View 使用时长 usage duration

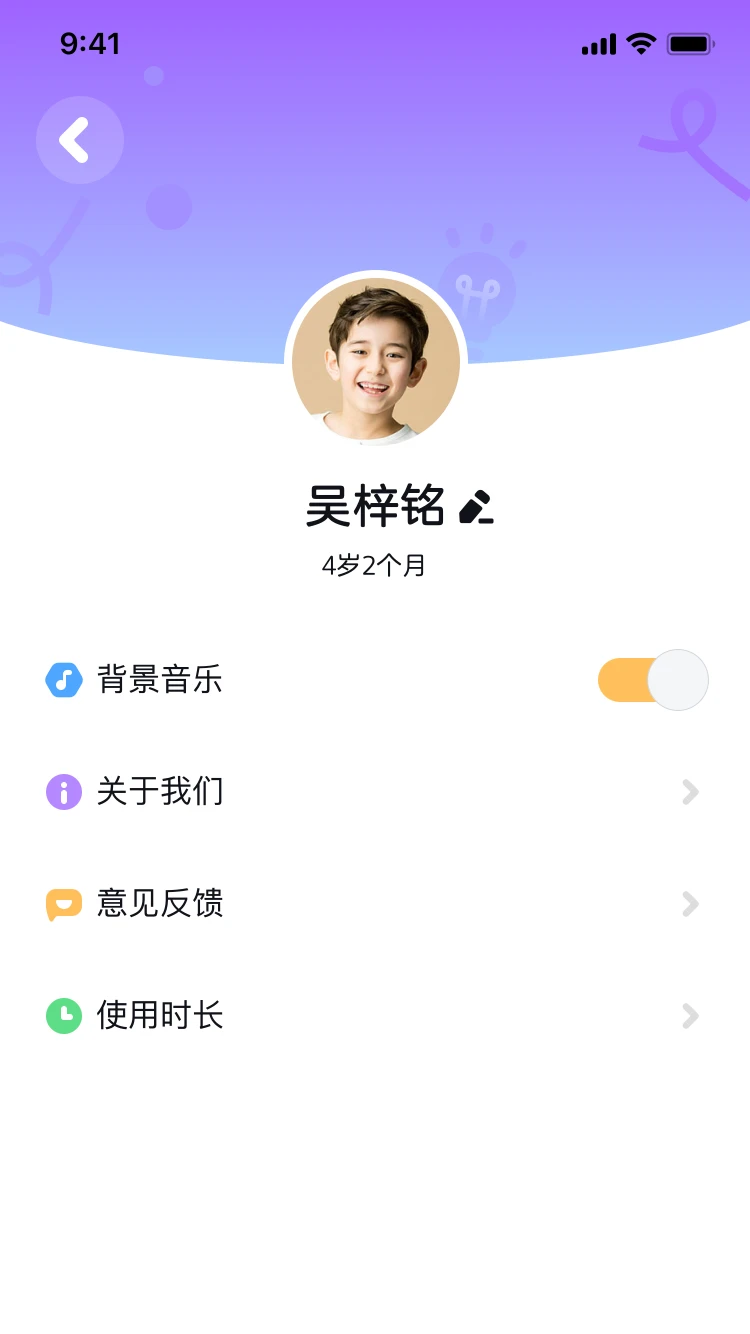(374, 1016)
